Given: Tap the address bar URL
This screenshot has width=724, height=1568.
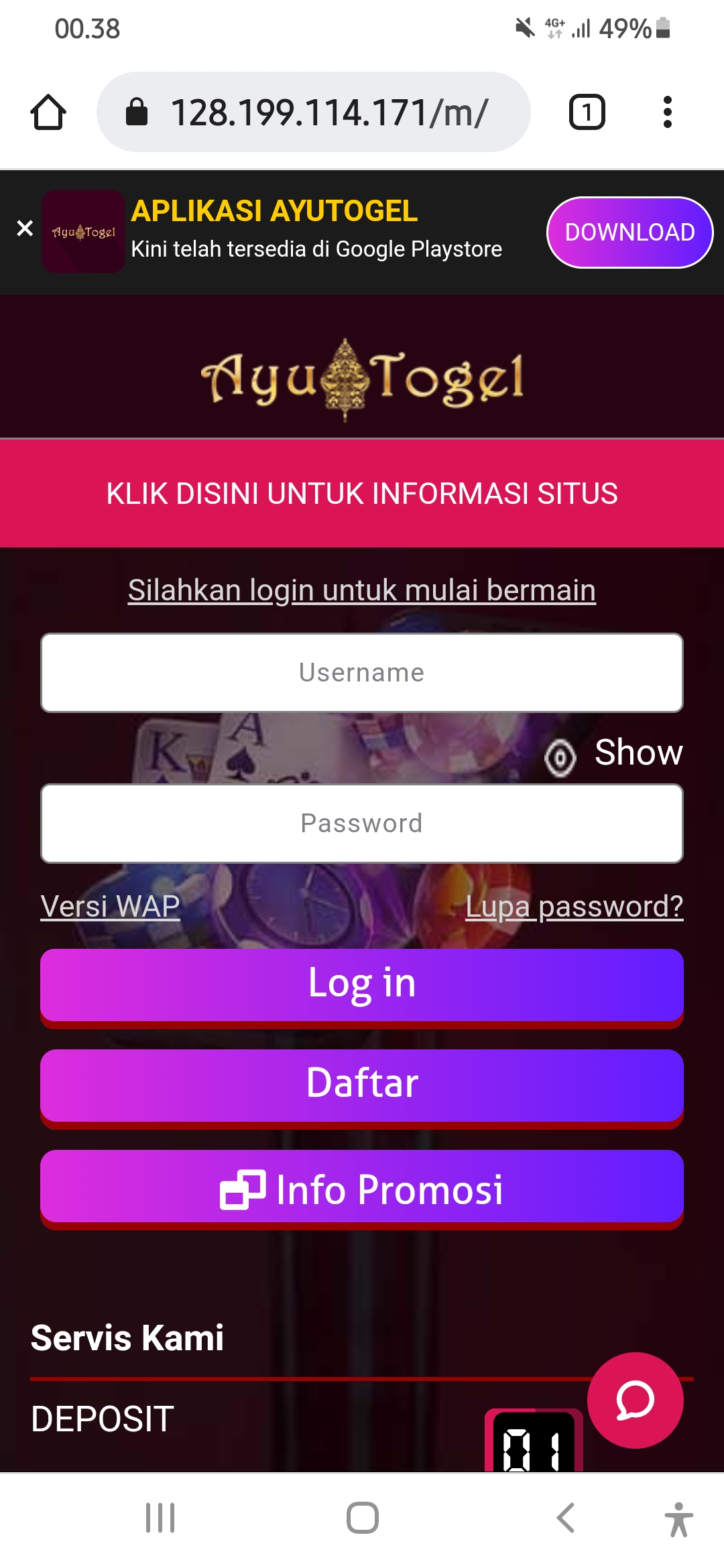Looking at the screenshot, I should coord(328,112).
